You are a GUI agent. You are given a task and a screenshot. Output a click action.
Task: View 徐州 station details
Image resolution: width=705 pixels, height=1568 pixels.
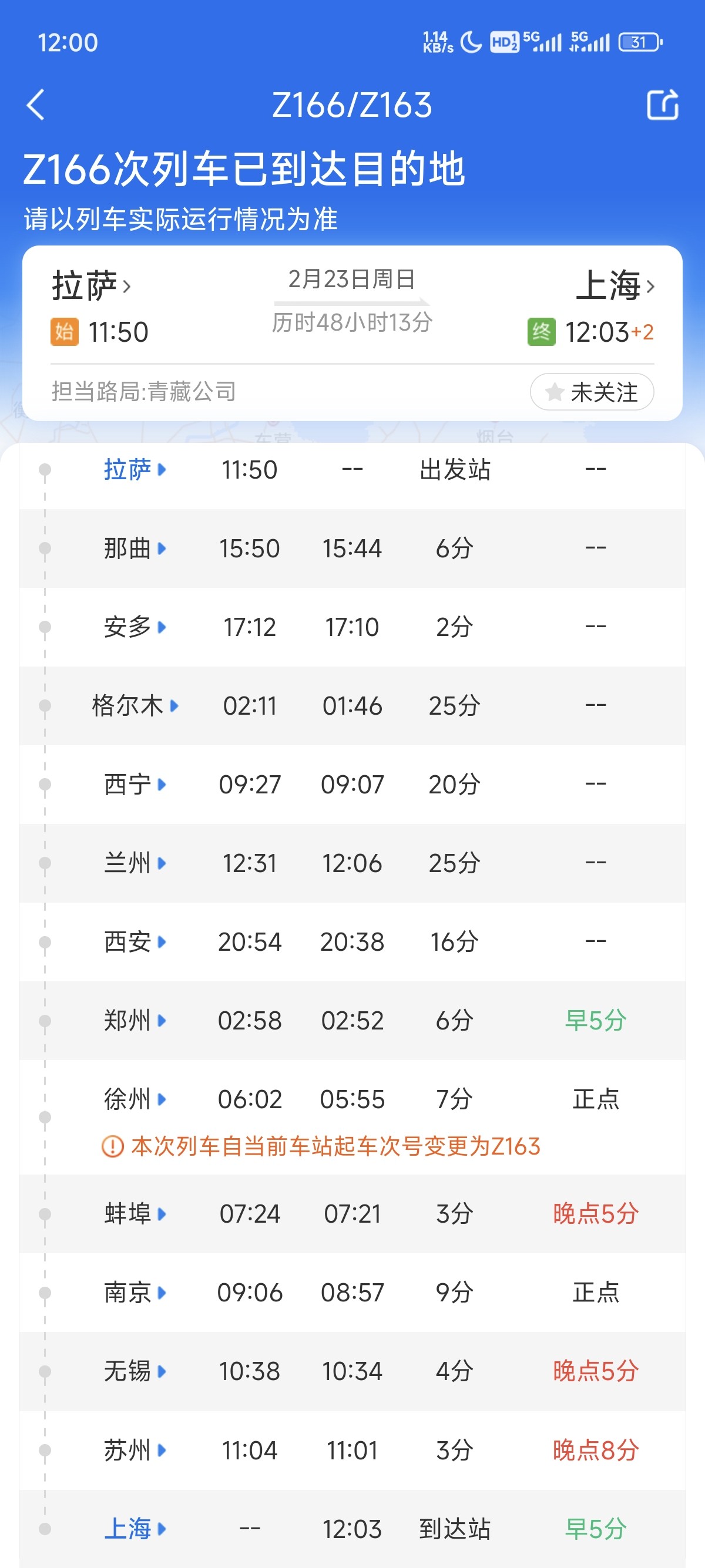[x=135, y=1099]
